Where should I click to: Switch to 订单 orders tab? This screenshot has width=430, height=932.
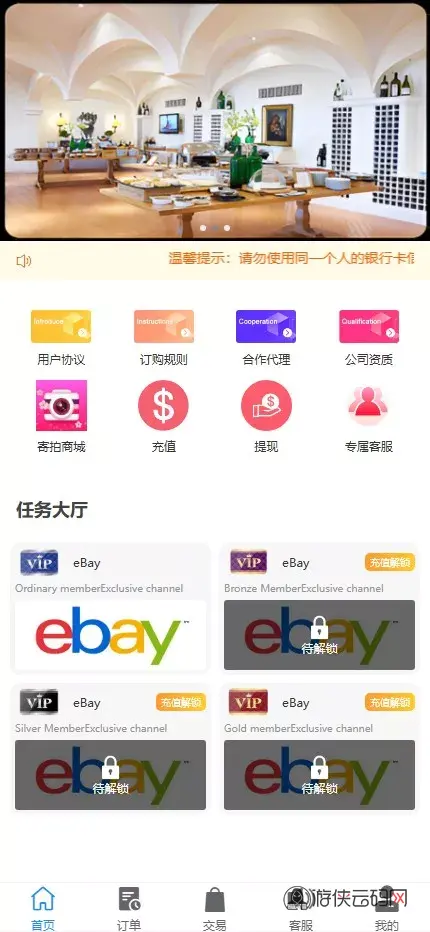[129, 908]
